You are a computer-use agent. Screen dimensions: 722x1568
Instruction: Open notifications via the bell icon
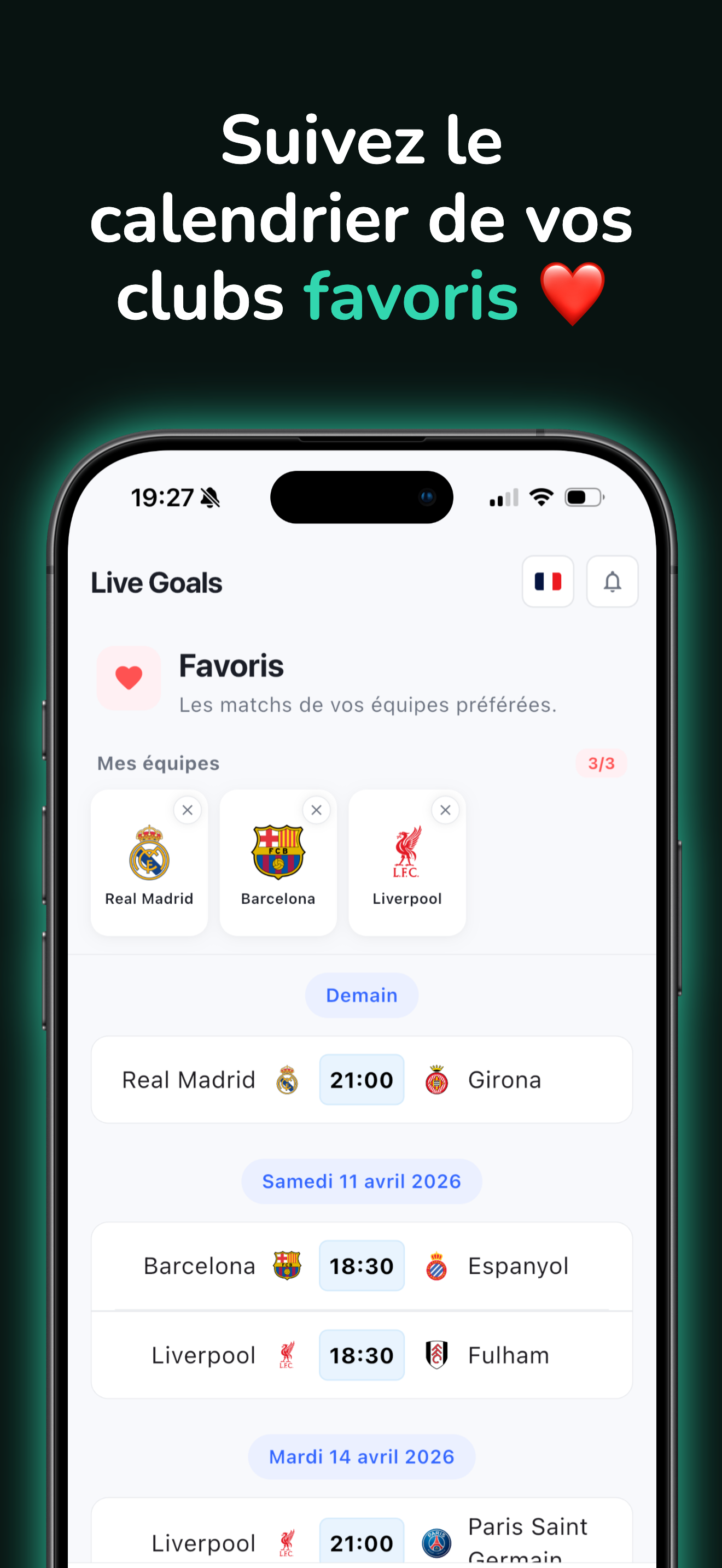coord(613,581)
